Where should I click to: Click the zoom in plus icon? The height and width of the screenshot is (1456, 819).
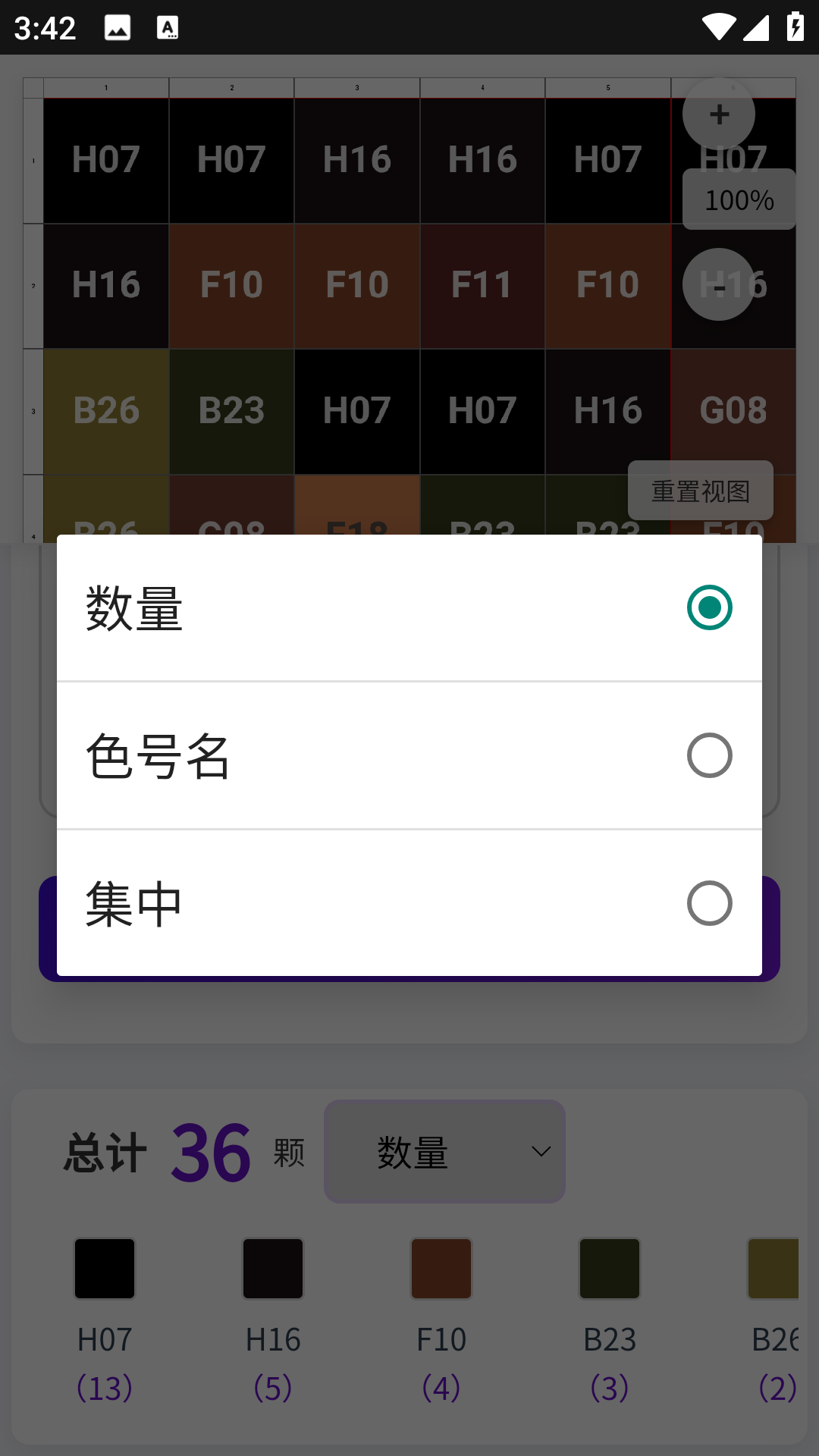718,114
